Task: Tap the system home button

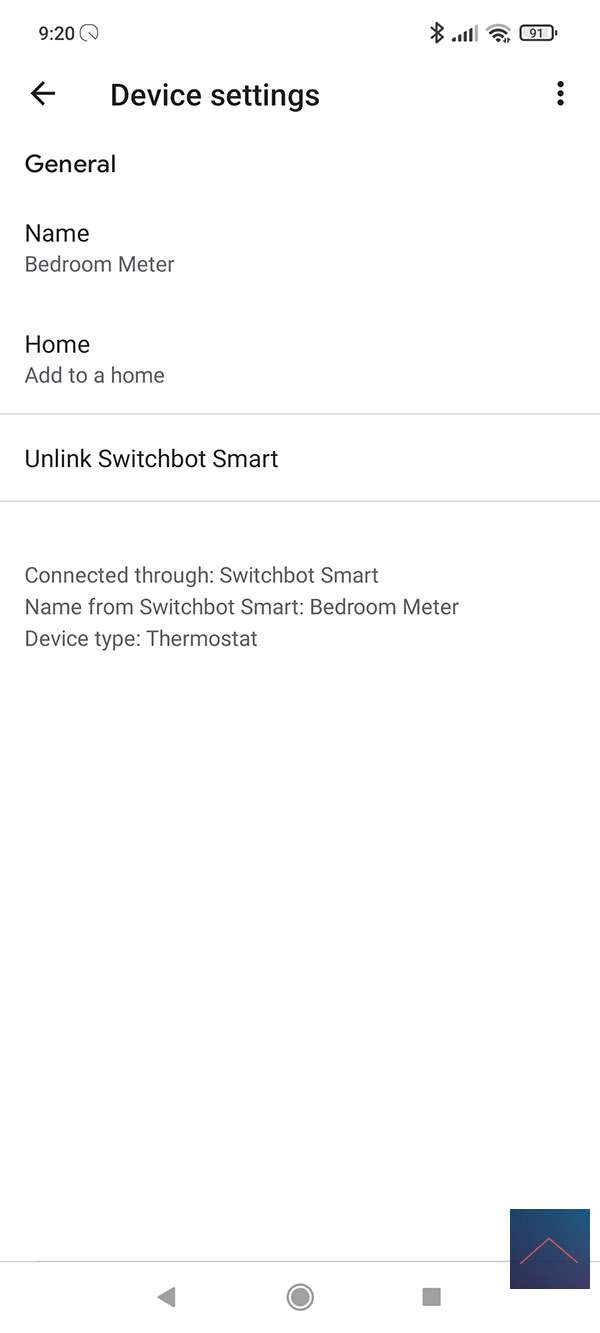Action: tap(299, 1297)
